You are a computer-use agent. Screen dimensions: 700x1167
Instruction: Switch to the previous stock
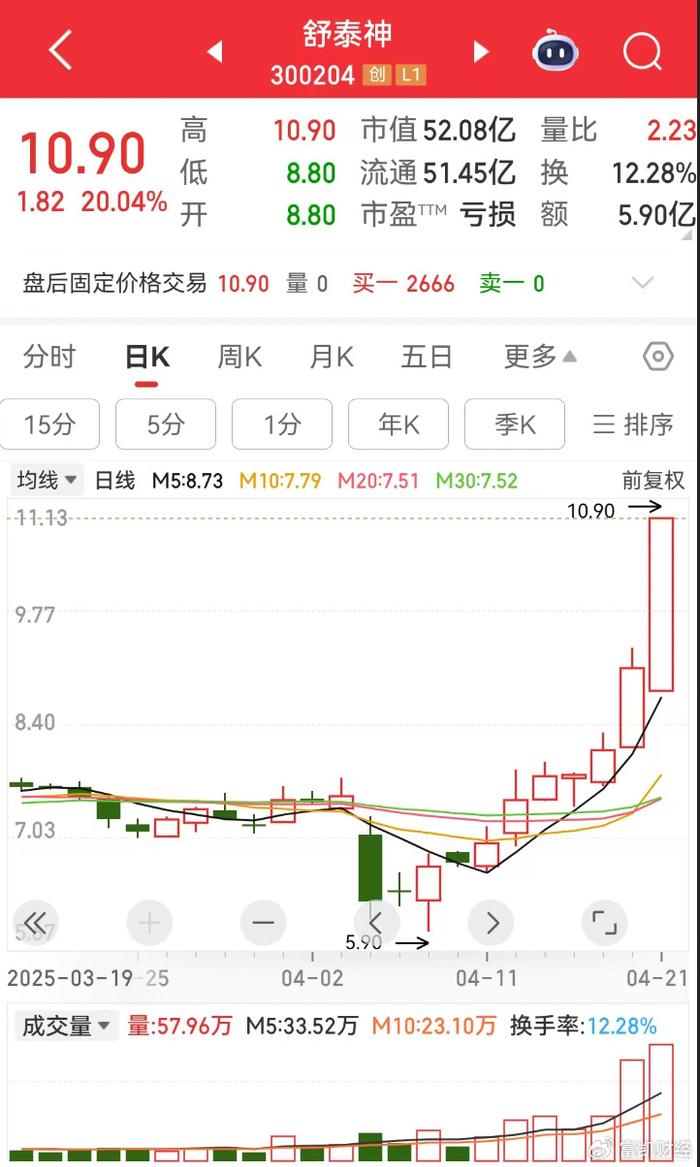pyautogui.click(x=215, y=51)
